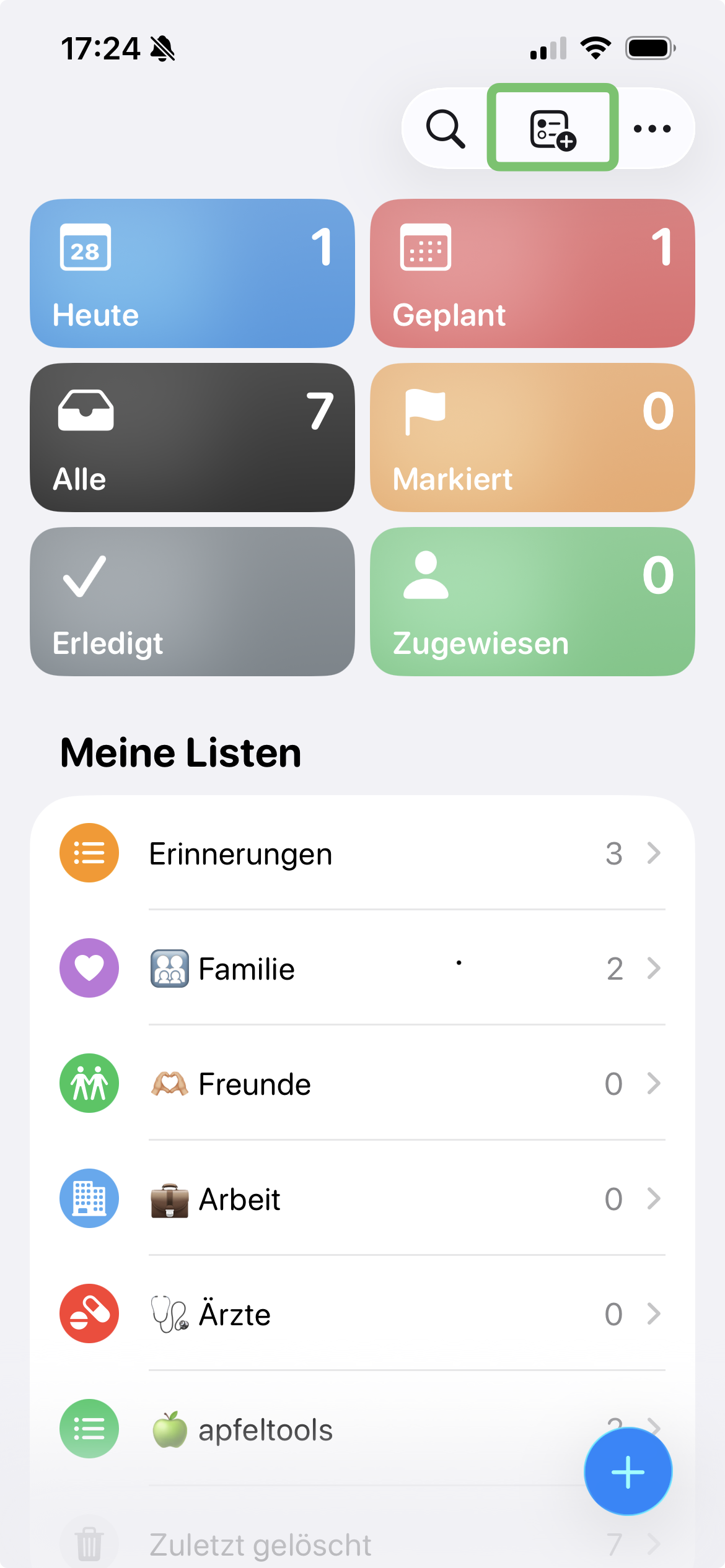Image resolution: width=725 pixels, height=1568 pixels.
Task: Create a new reminder with plus button
Action: click(628, 1471)
